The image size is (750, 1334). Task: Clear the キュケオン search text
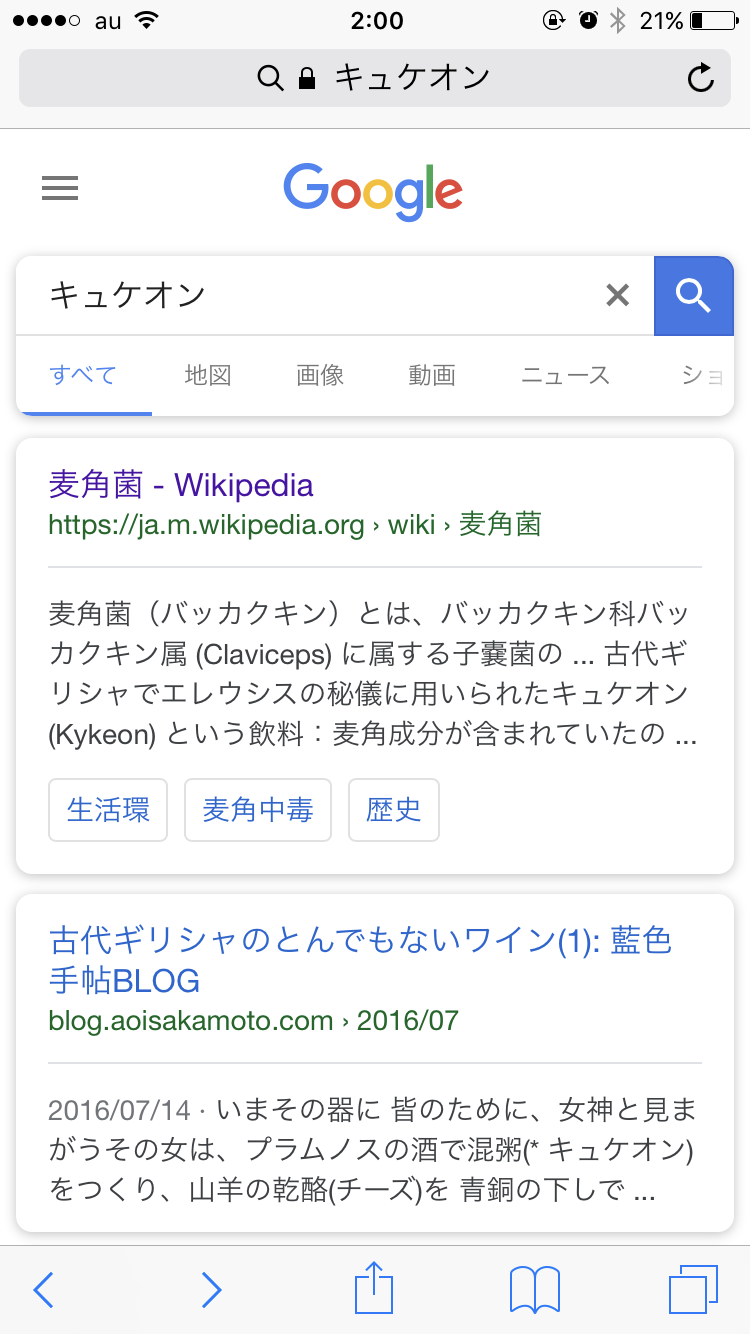618,295
